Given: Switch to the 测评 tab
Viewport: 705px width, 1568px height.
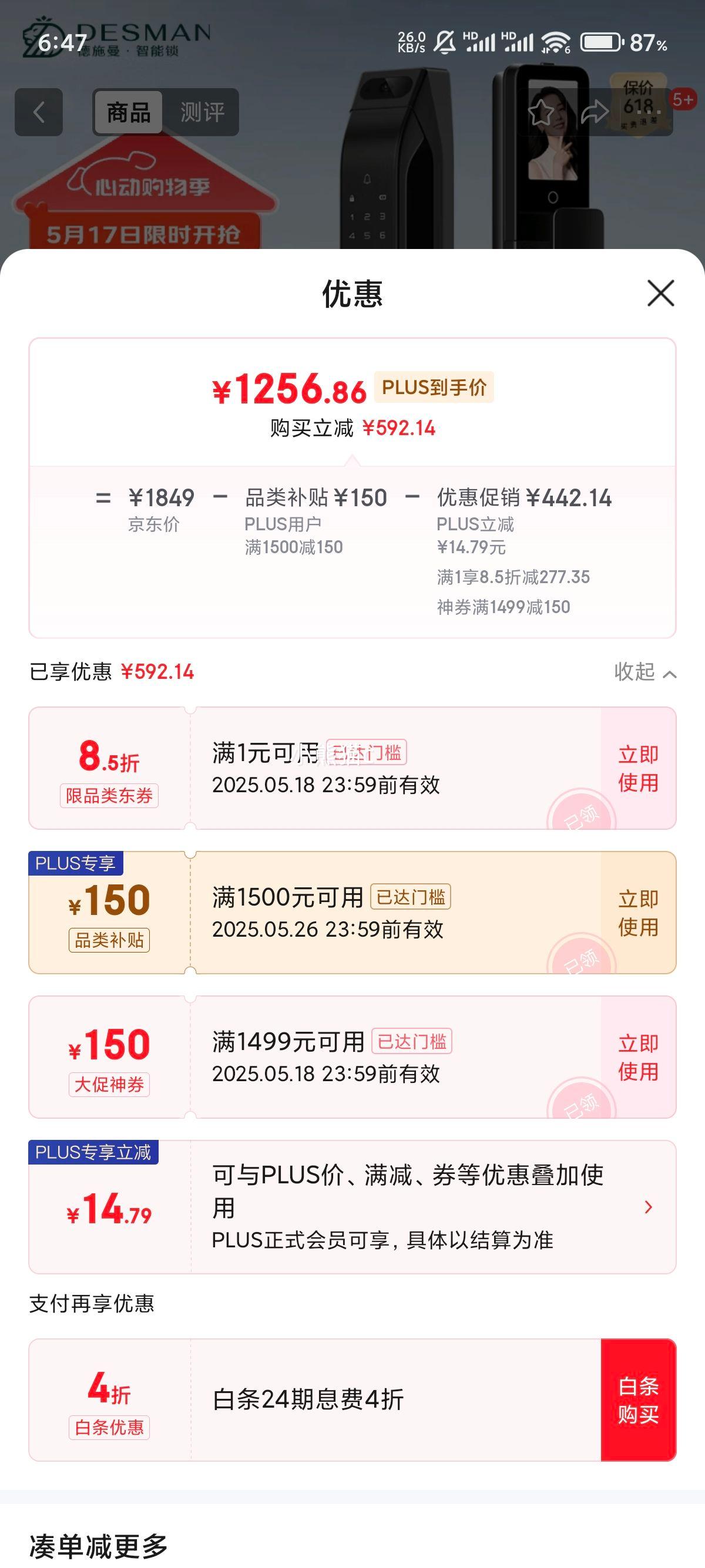Looking at the screenshot, I should pos(202,112).
